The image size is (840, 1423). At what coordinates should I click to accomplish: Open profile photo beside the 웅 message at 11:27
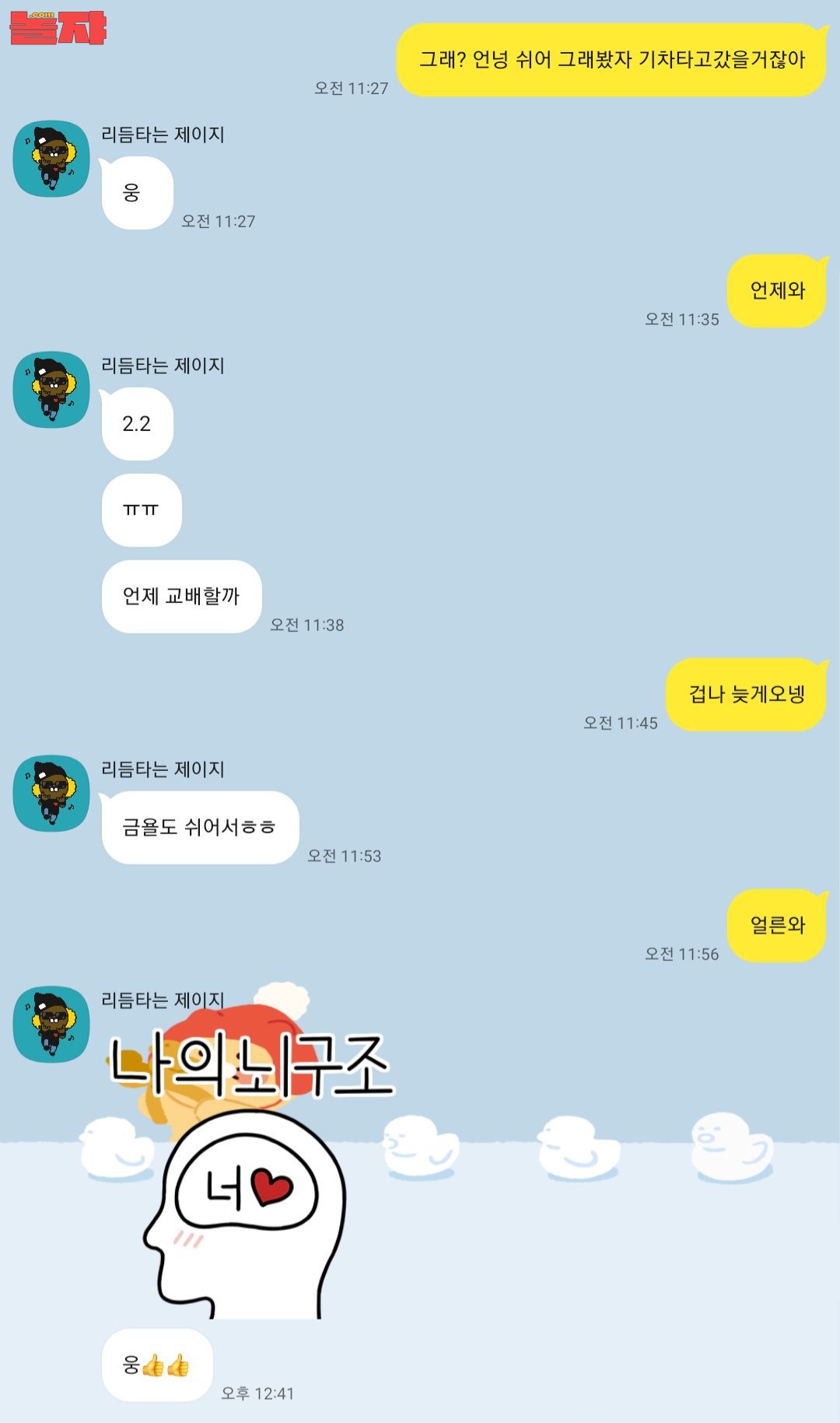point(51,159)
